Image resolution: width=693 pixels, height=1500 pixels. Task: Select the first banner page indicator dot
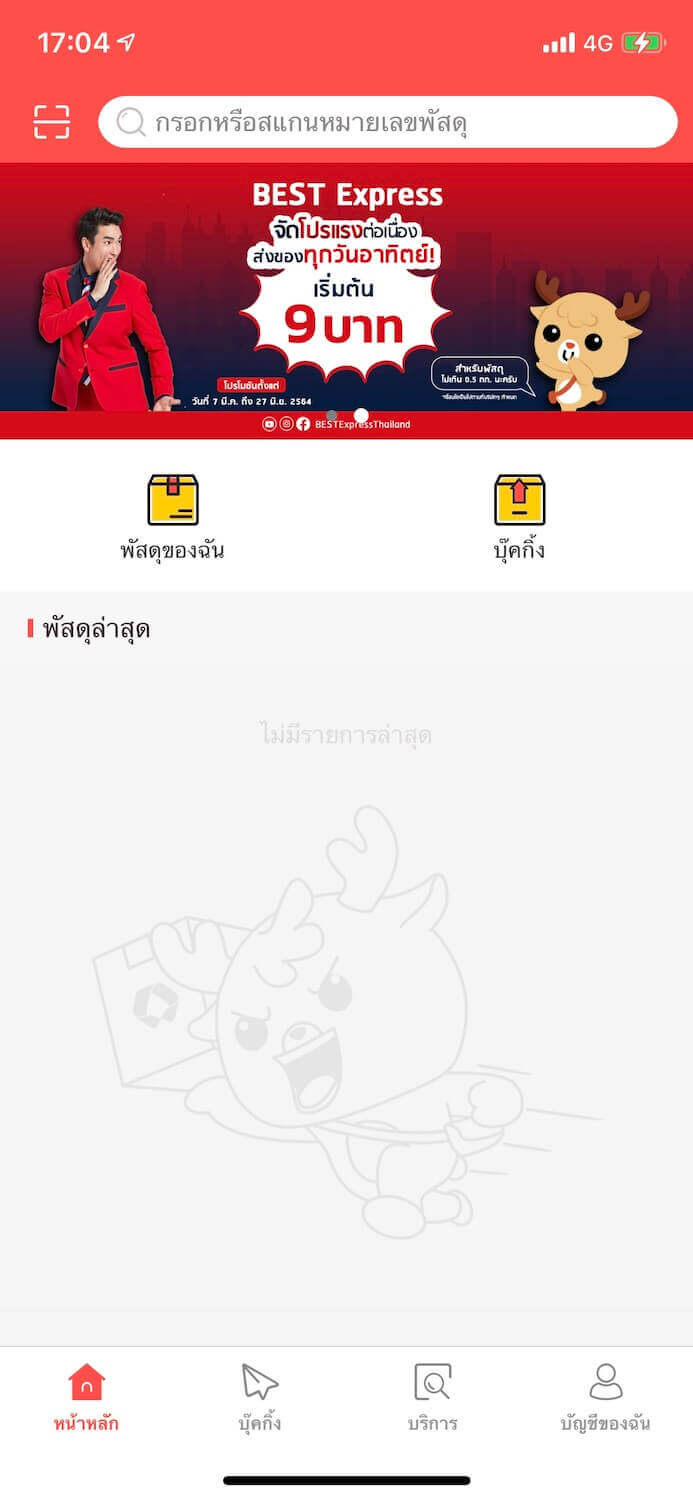coord(332,415)
